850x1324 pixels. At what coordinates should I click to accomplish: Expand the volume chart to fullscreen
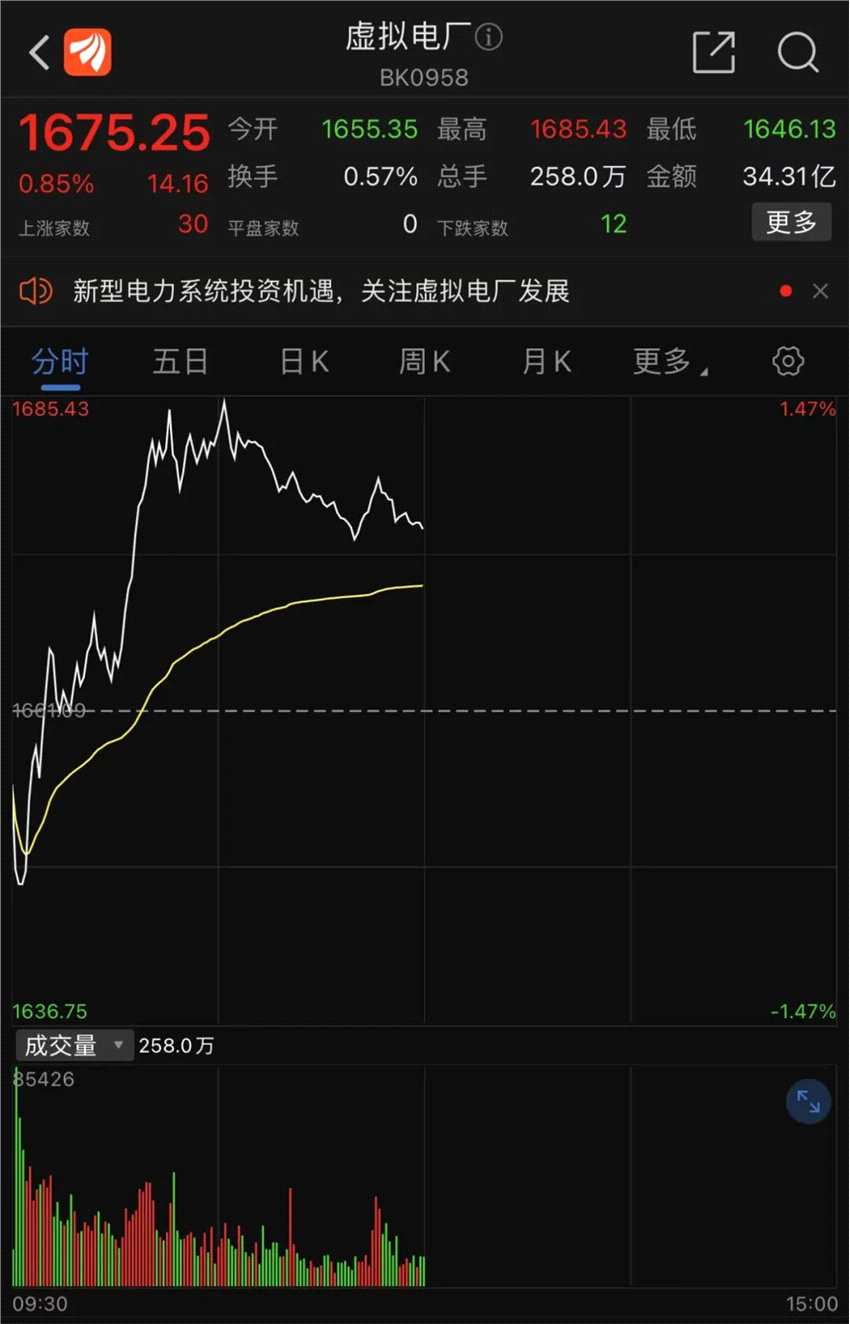tap(808, 1101)
